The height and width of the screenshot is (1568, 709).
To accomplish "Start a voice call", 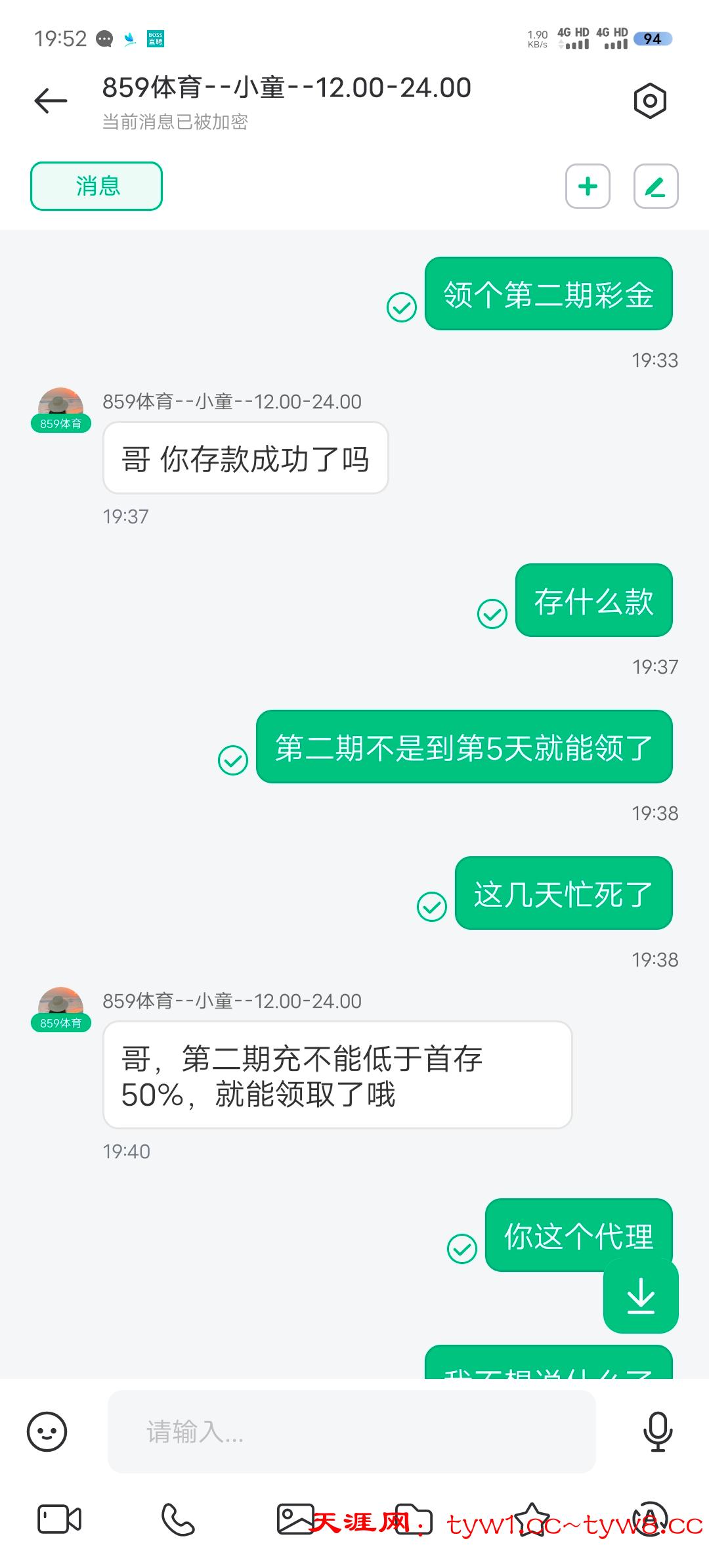I will click(178, 1519).
